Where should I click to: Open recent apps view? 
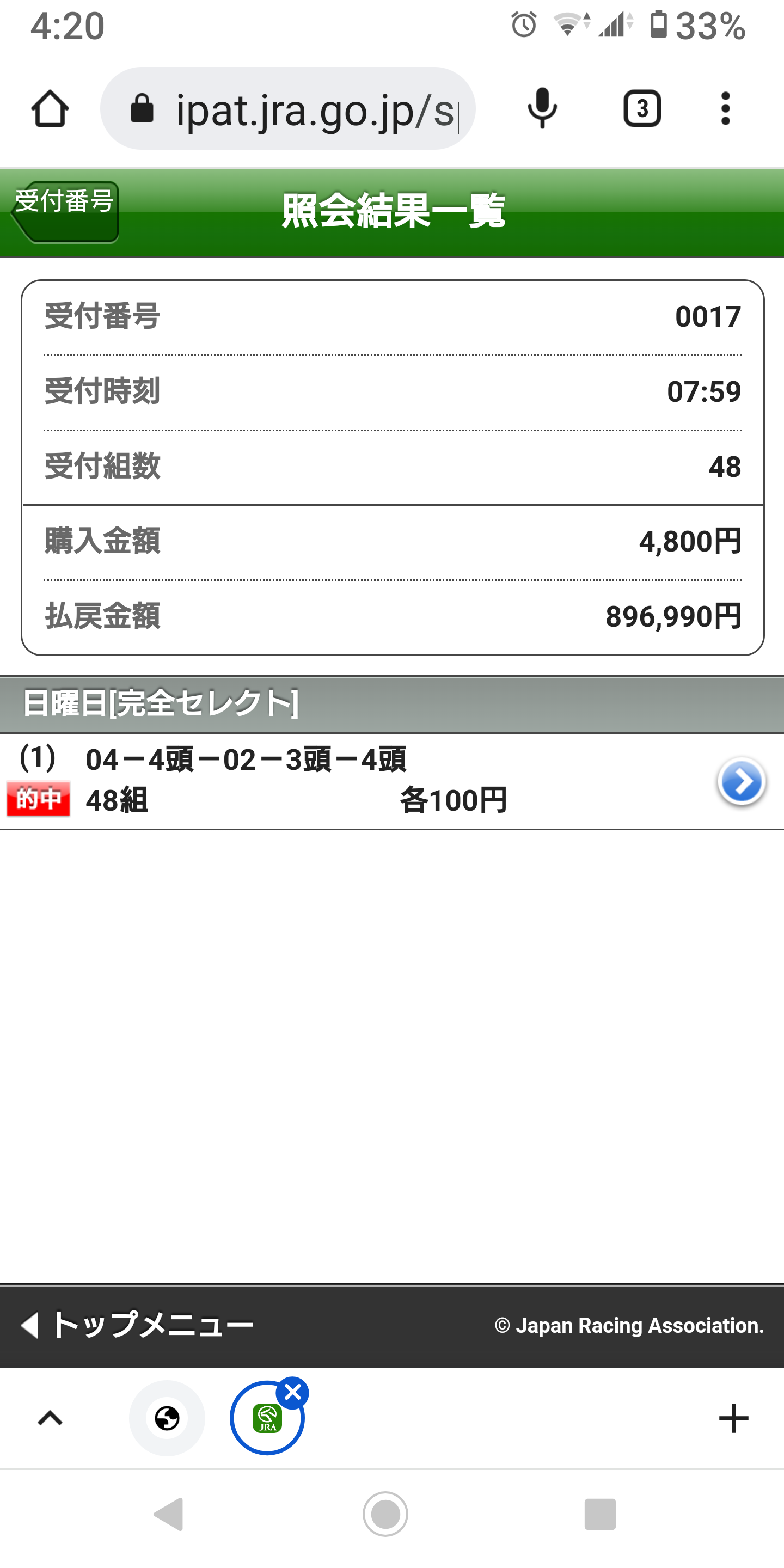coord(599,1514)
